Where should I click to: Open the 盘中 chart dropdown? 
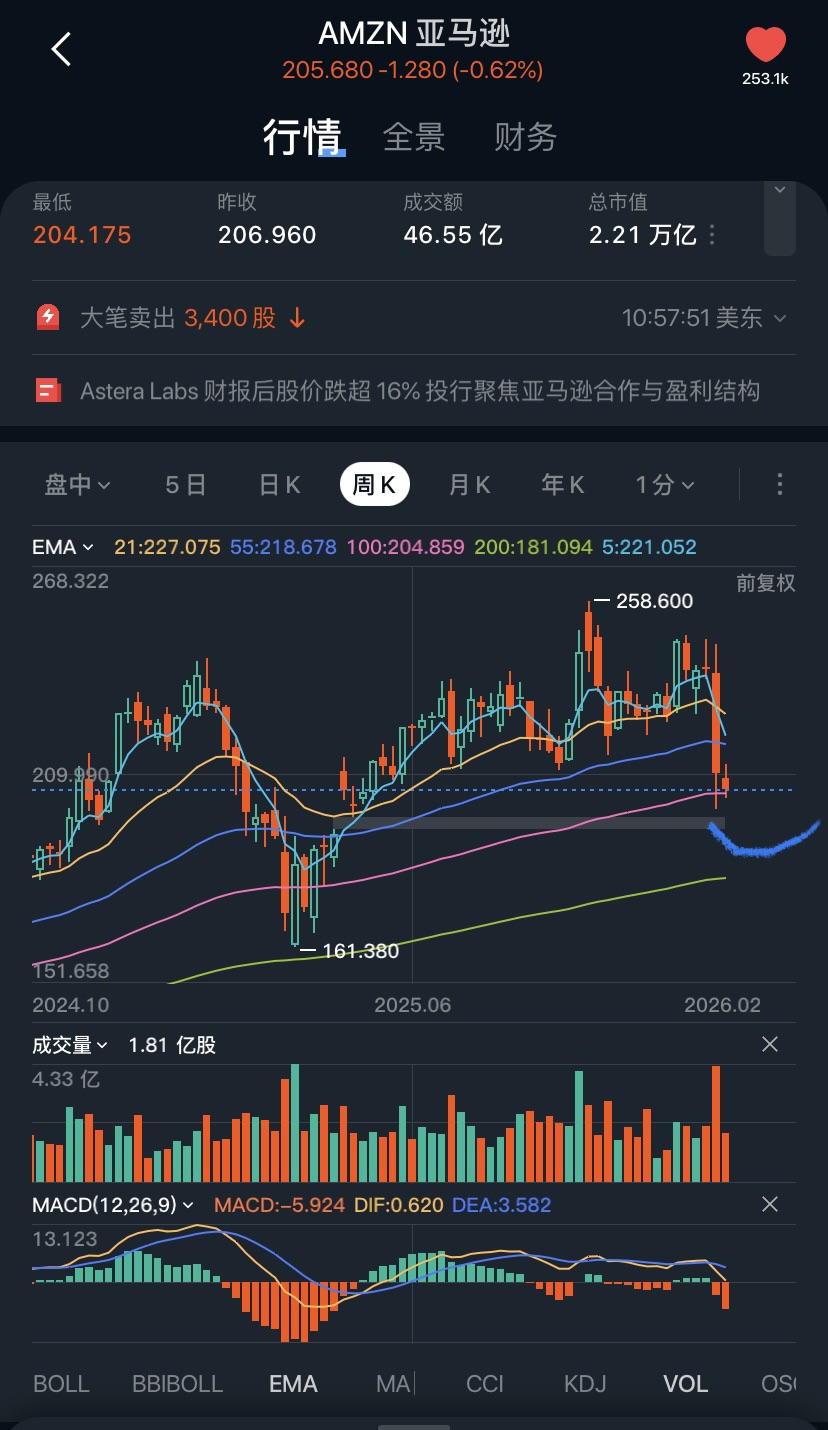coord(77,485)
